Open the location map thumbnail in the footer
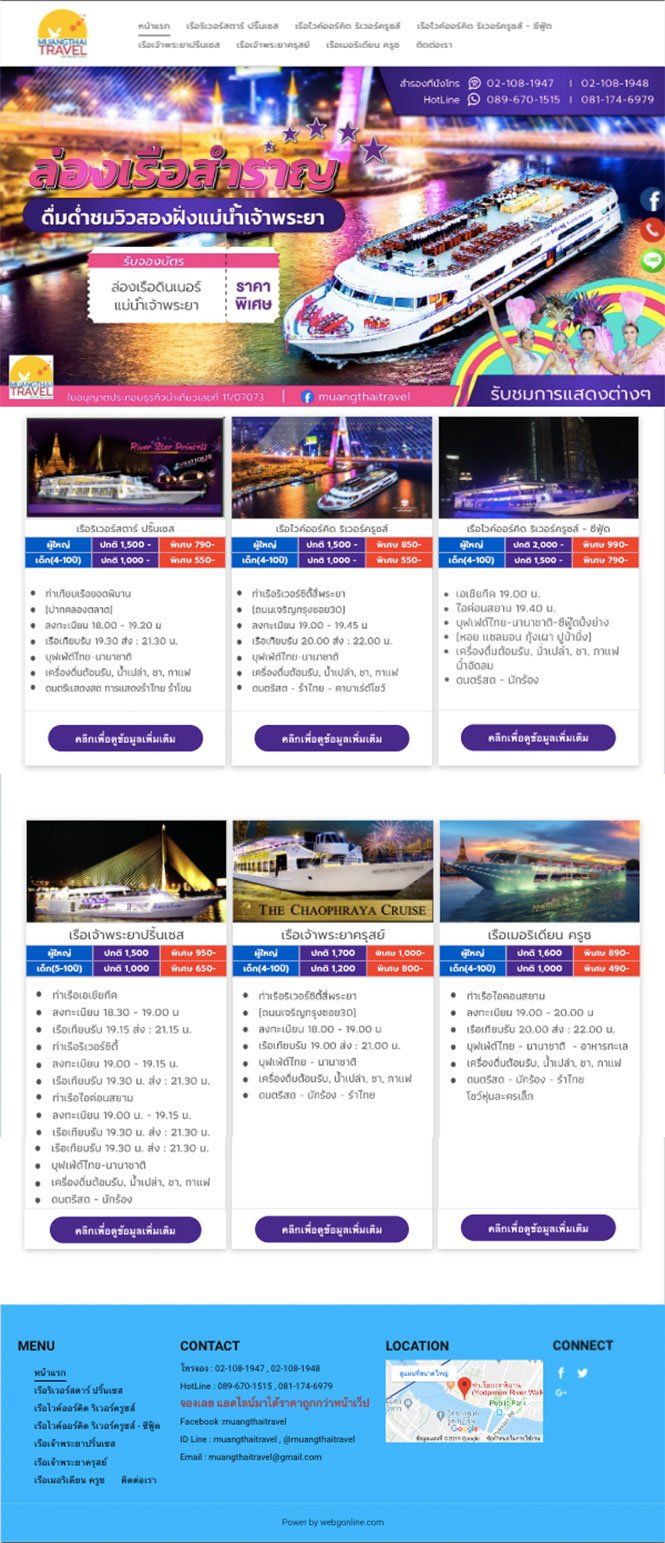 point(464,1400)
